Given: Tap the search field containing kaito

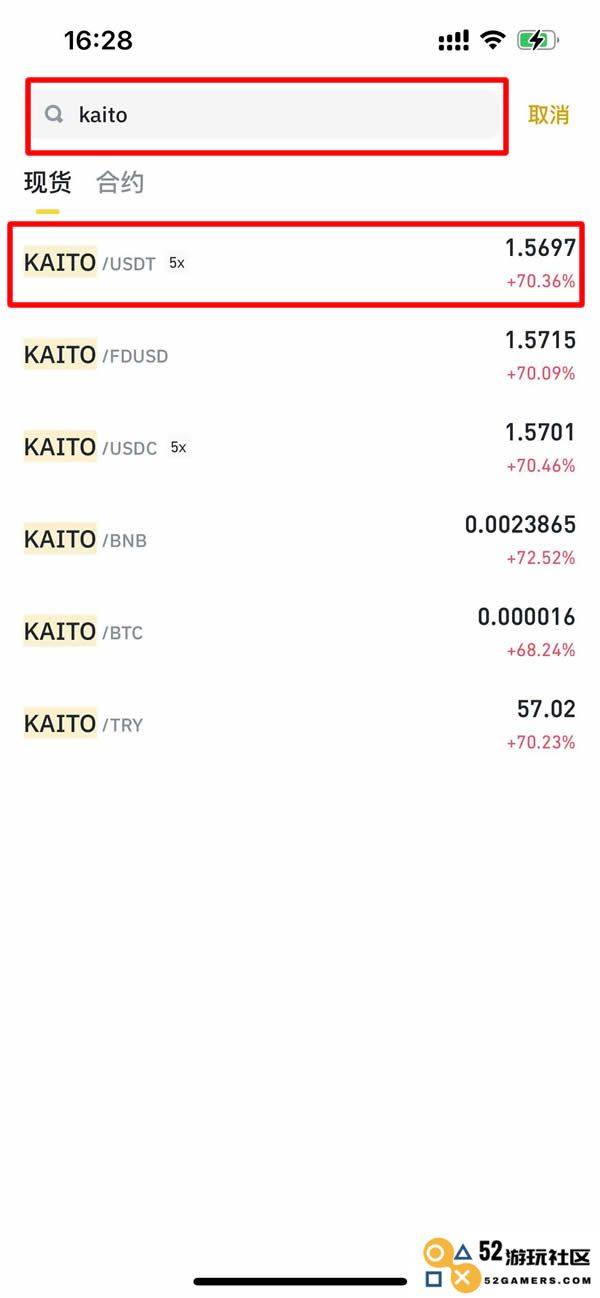Looking at the screenshot, I should pos(266,115).
